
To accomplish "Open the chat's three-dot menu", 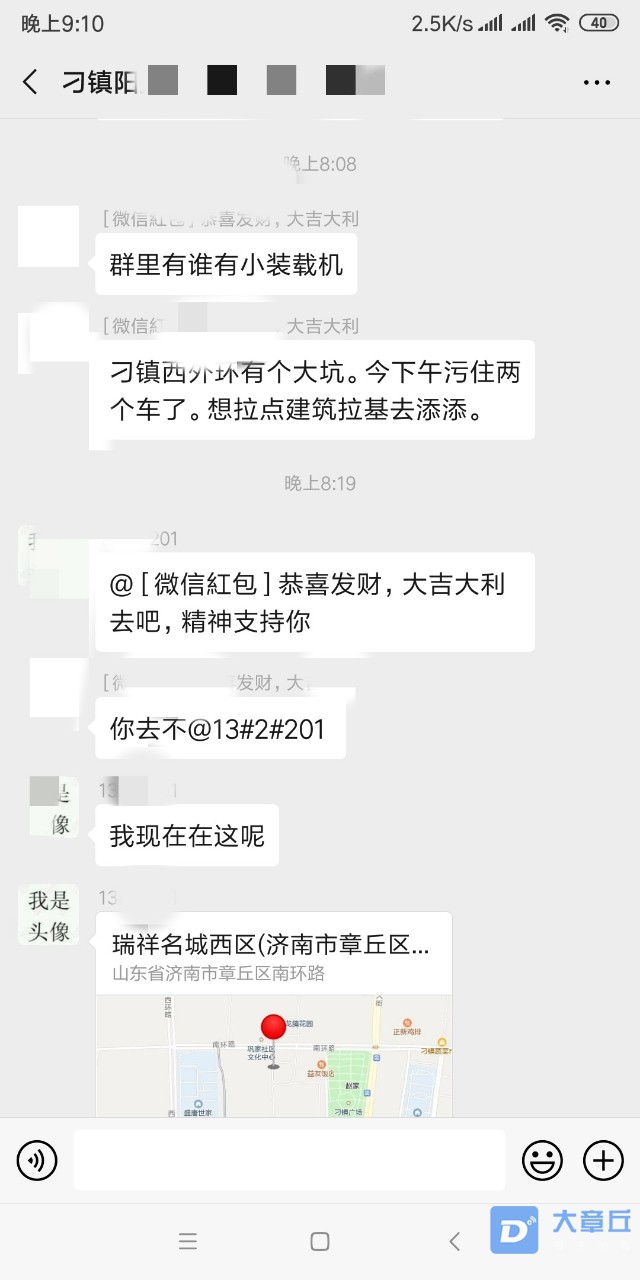I will pyautogui.click(x=596, y=82).
